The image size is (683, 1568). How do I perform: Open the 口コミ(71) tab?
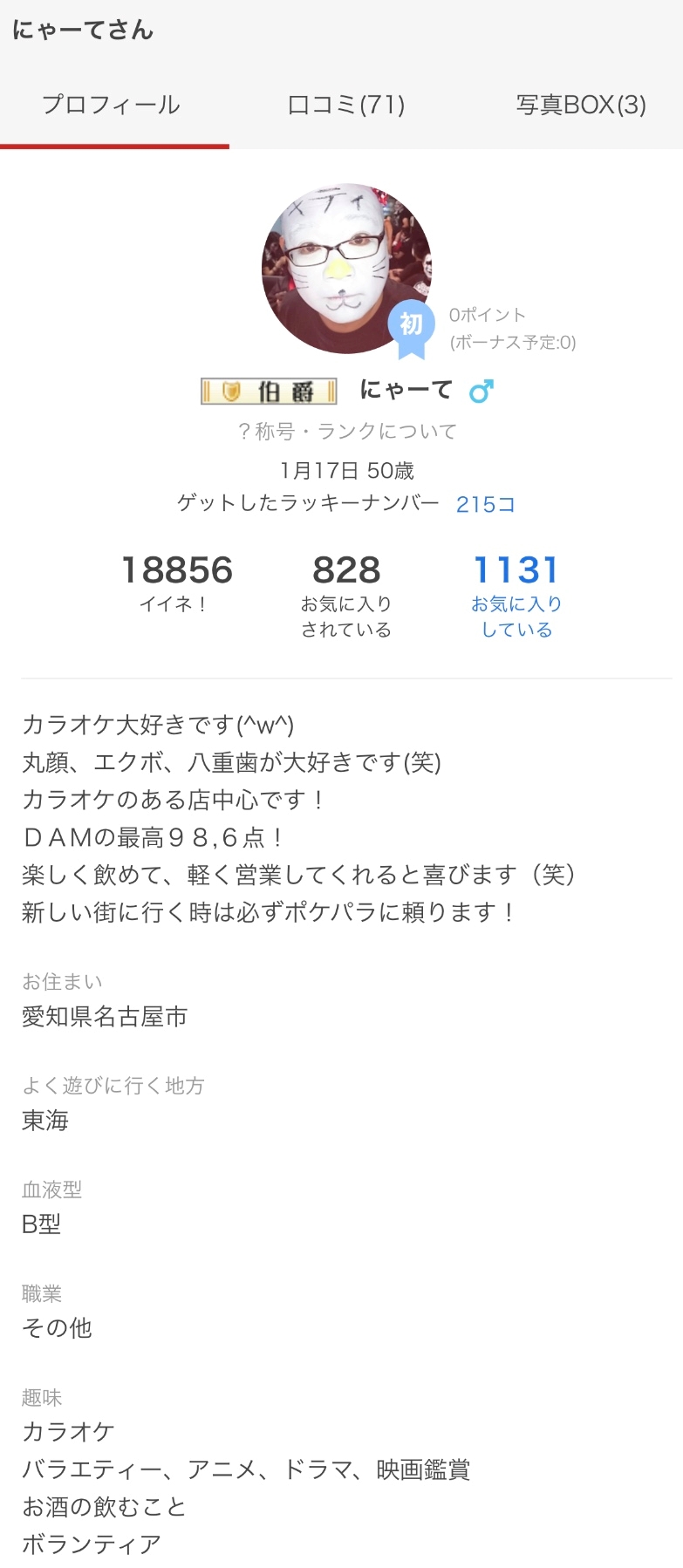pos(346,106)
